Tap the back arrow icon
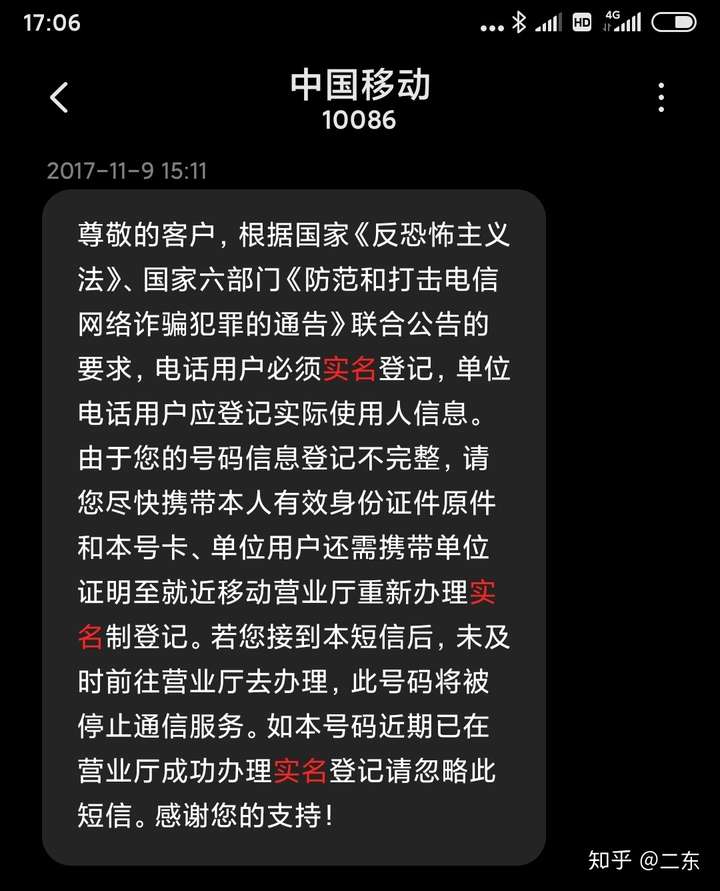 [x=59, y=97]
